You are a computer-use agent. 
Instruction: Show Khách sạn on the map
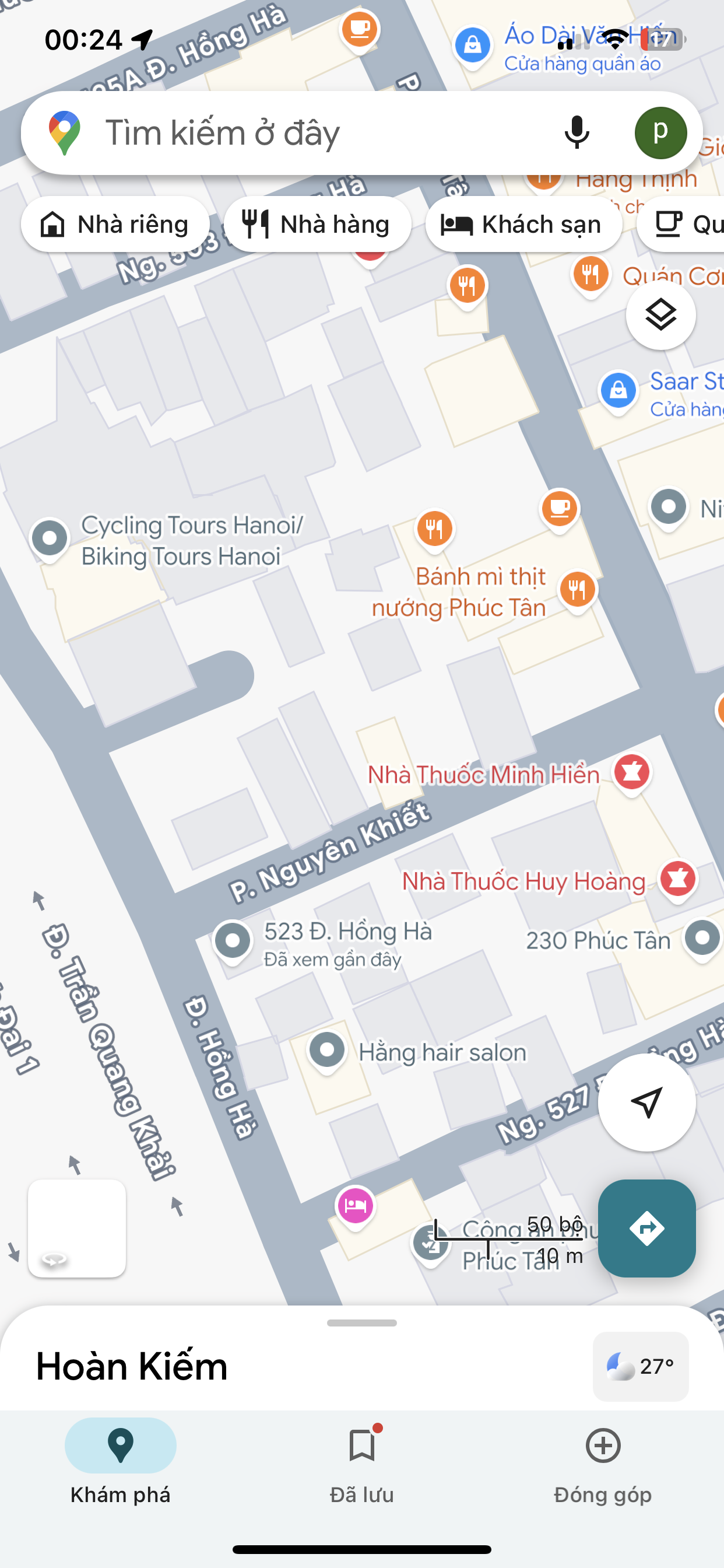[523, 225]
